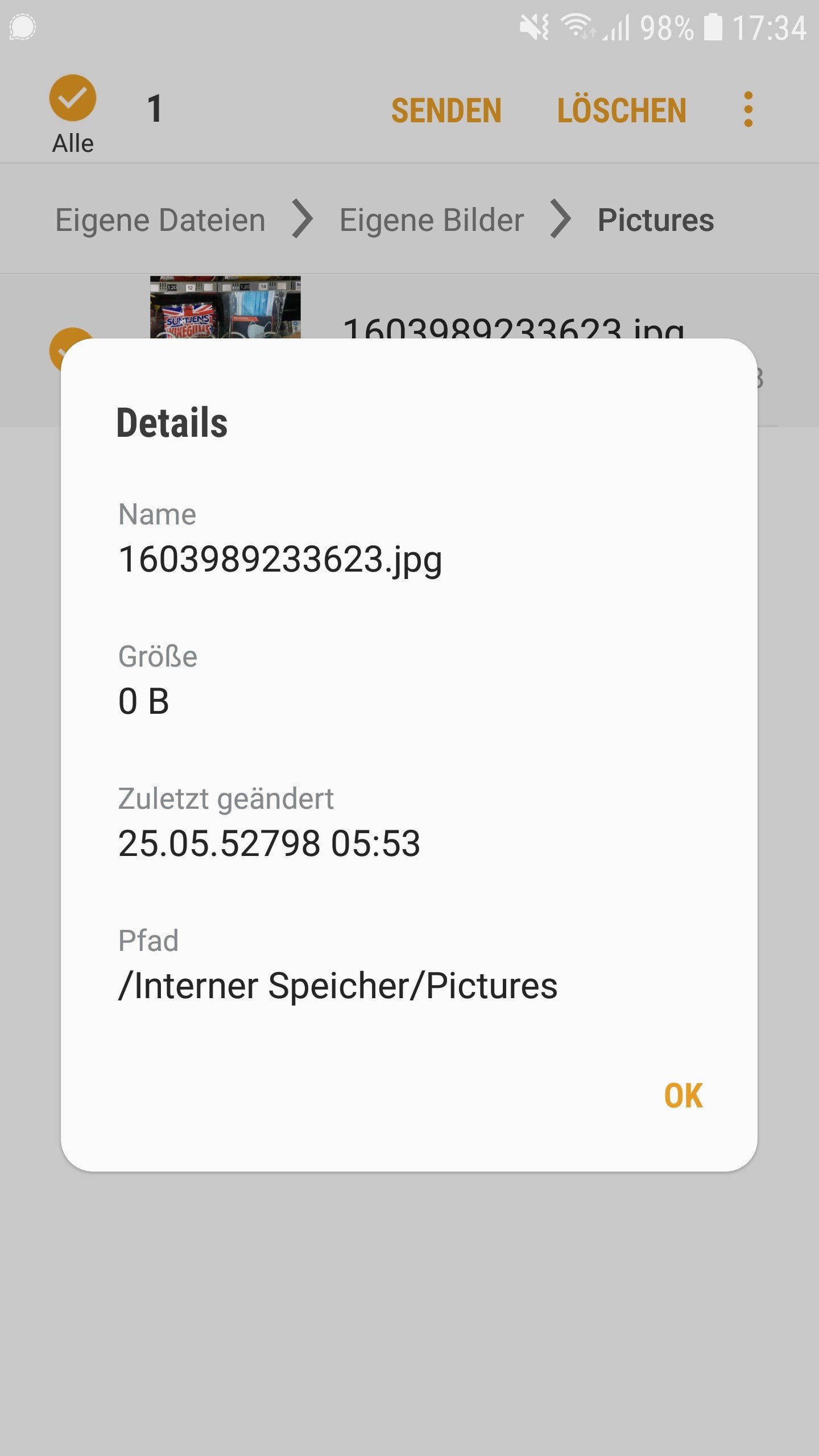Tap the candy shelf image thumbnail

pyautogui.click(x=225, y=307)
